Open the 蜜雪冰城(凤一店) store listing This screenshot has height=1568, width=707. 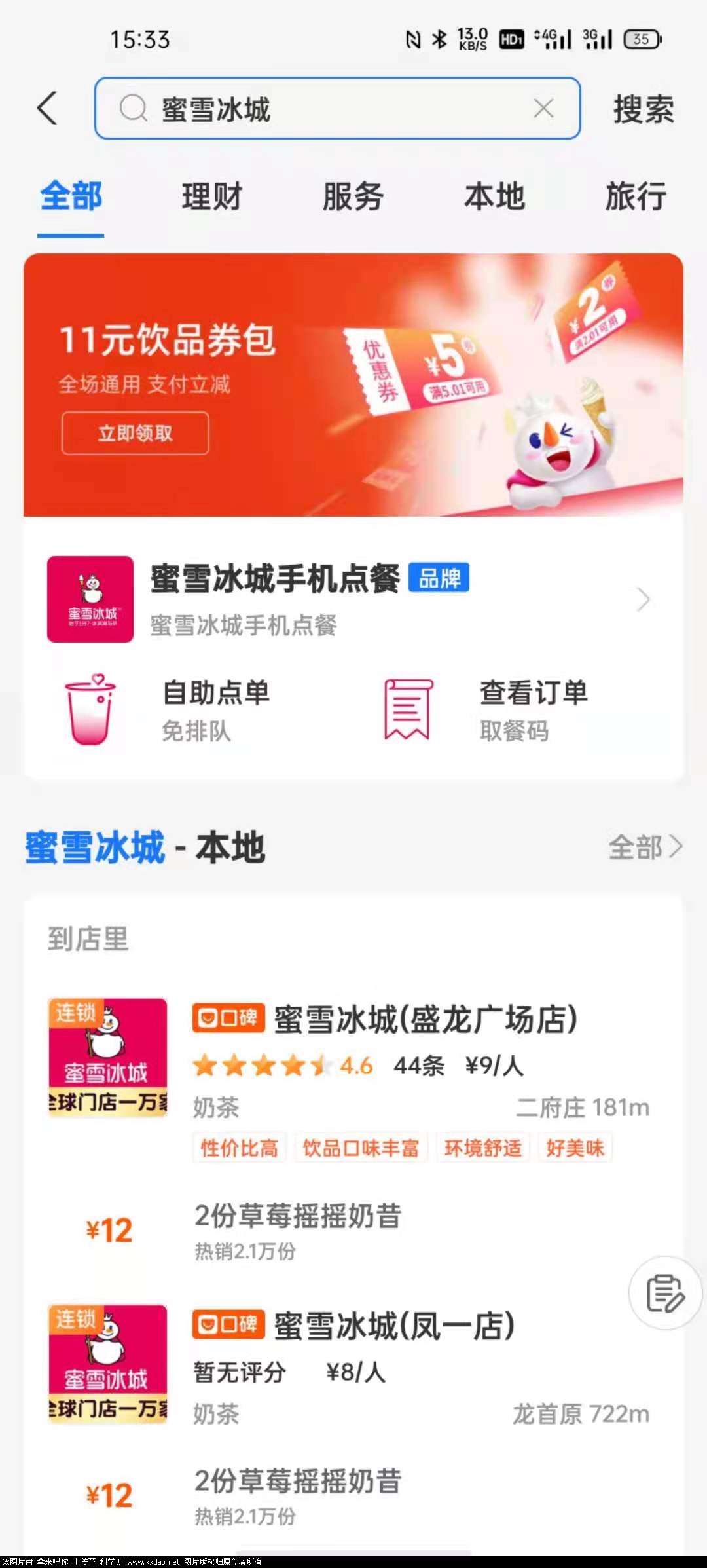(394, 1326)
